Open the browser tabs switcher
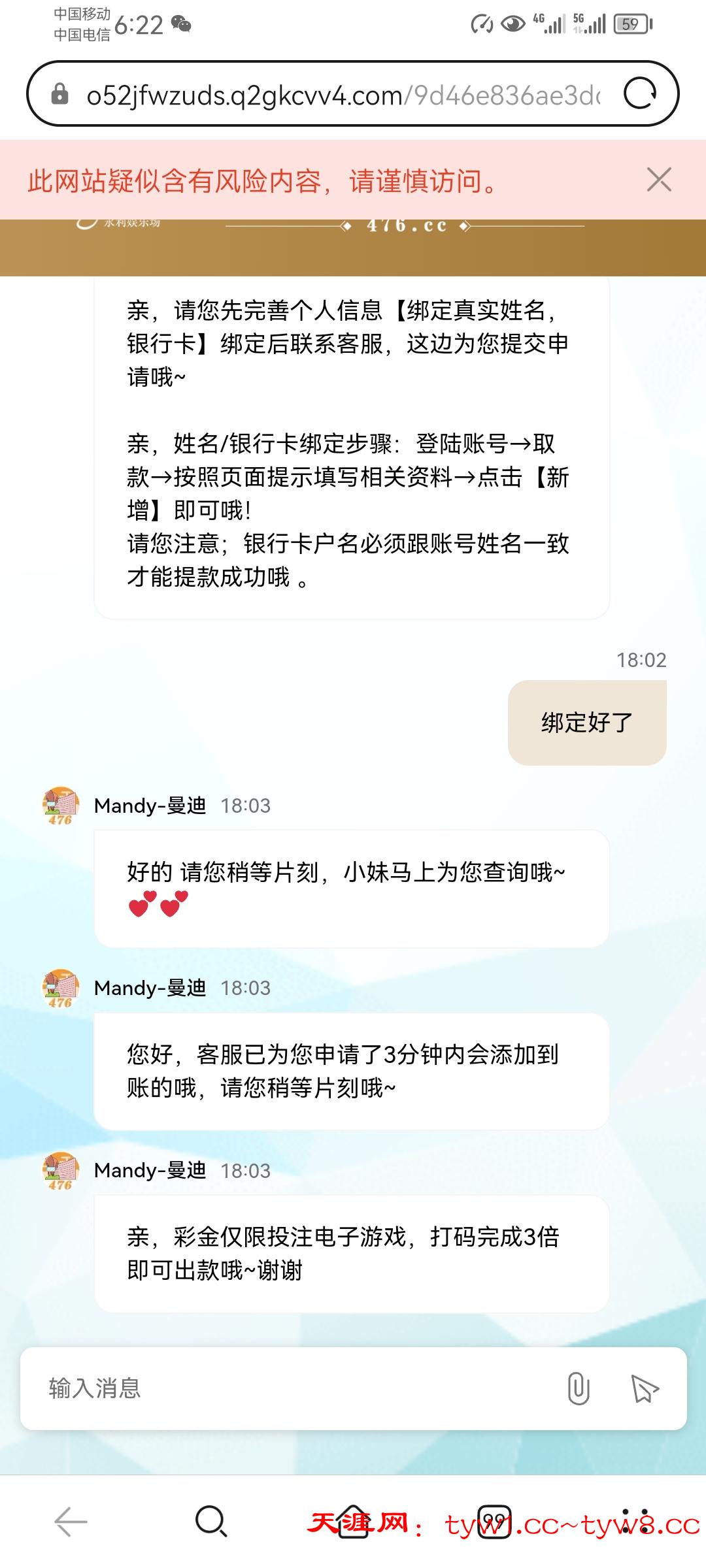 tap(495, 1522)
